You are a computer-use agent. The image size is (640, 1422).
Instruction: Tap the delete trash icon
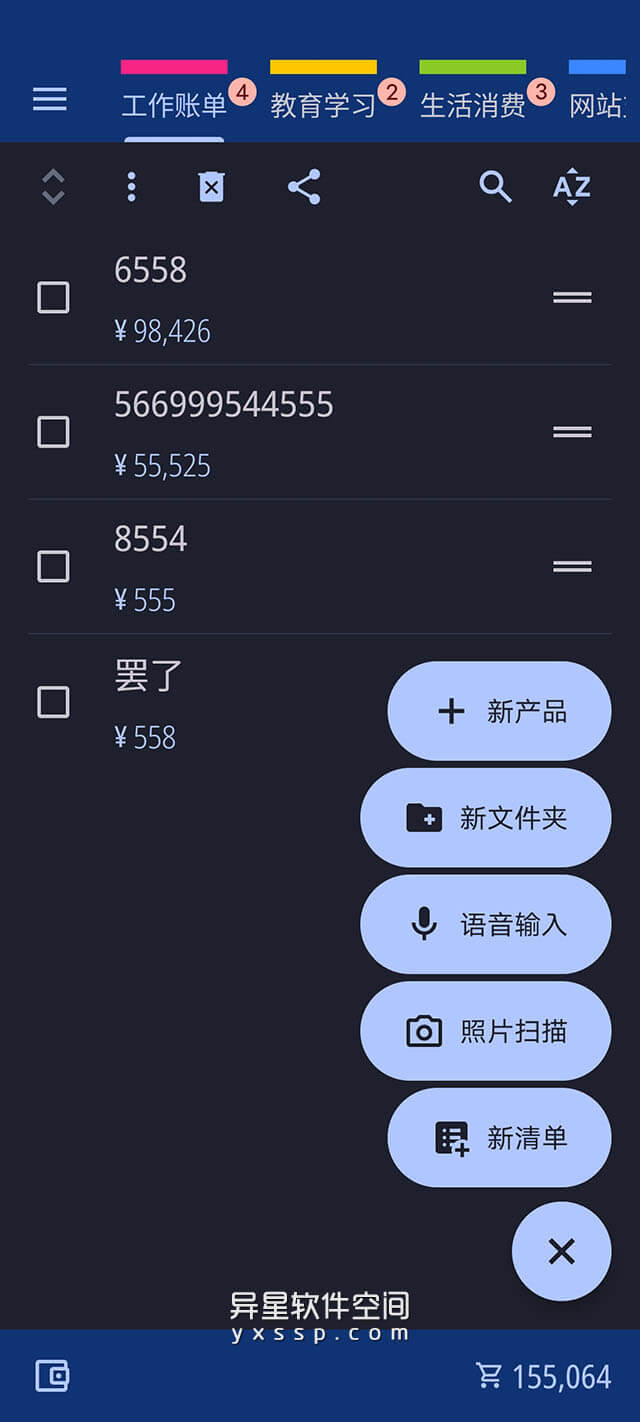(211, 187)
